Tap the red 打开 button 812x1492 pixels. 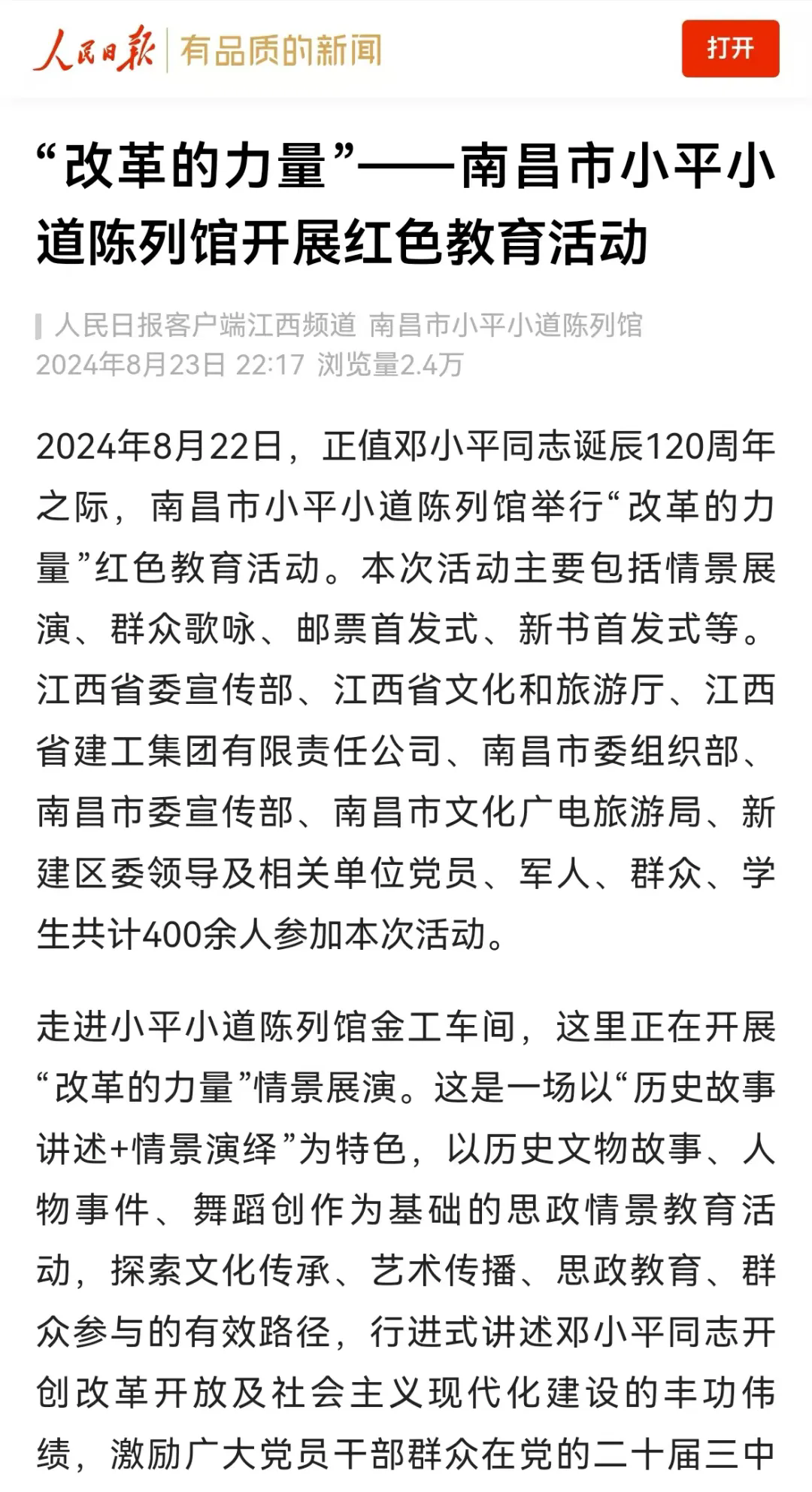(x=729, y=49)
